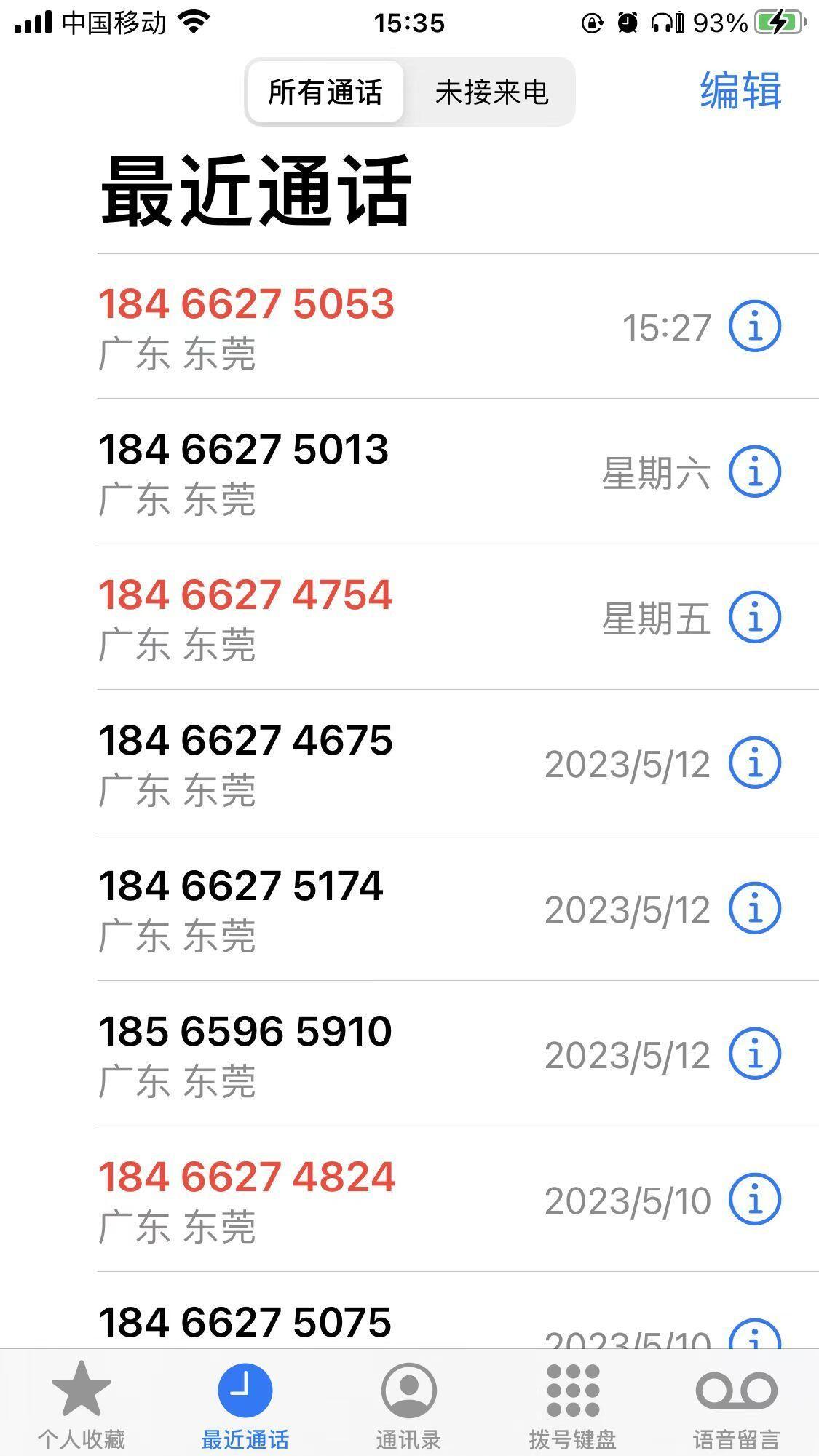Open info for 184 6627 5013
Image resolution: width=819 pixels, height=1456 pixels.
[755, 472]
